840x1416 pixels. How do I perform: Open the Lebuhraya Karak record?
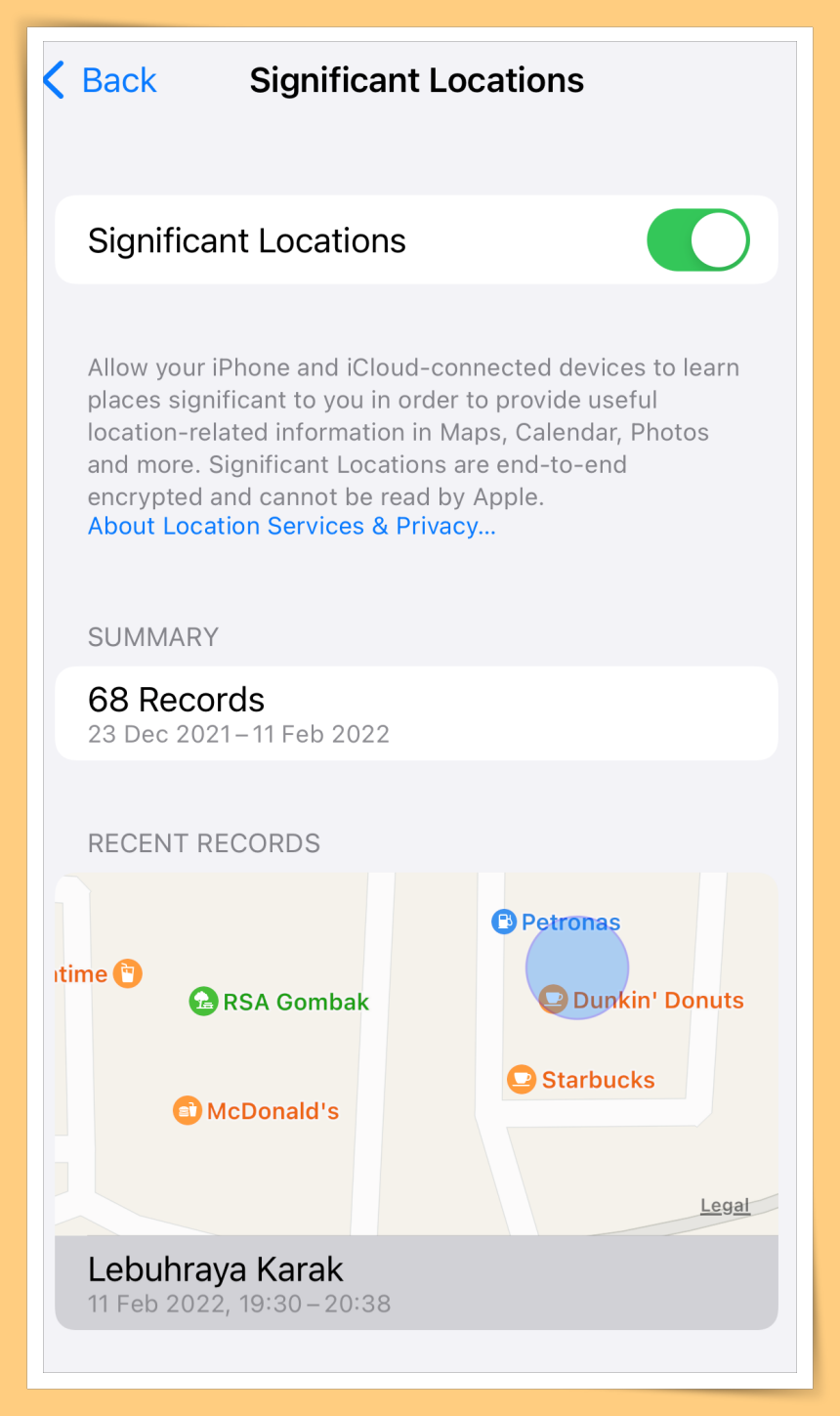(416, 1282)
